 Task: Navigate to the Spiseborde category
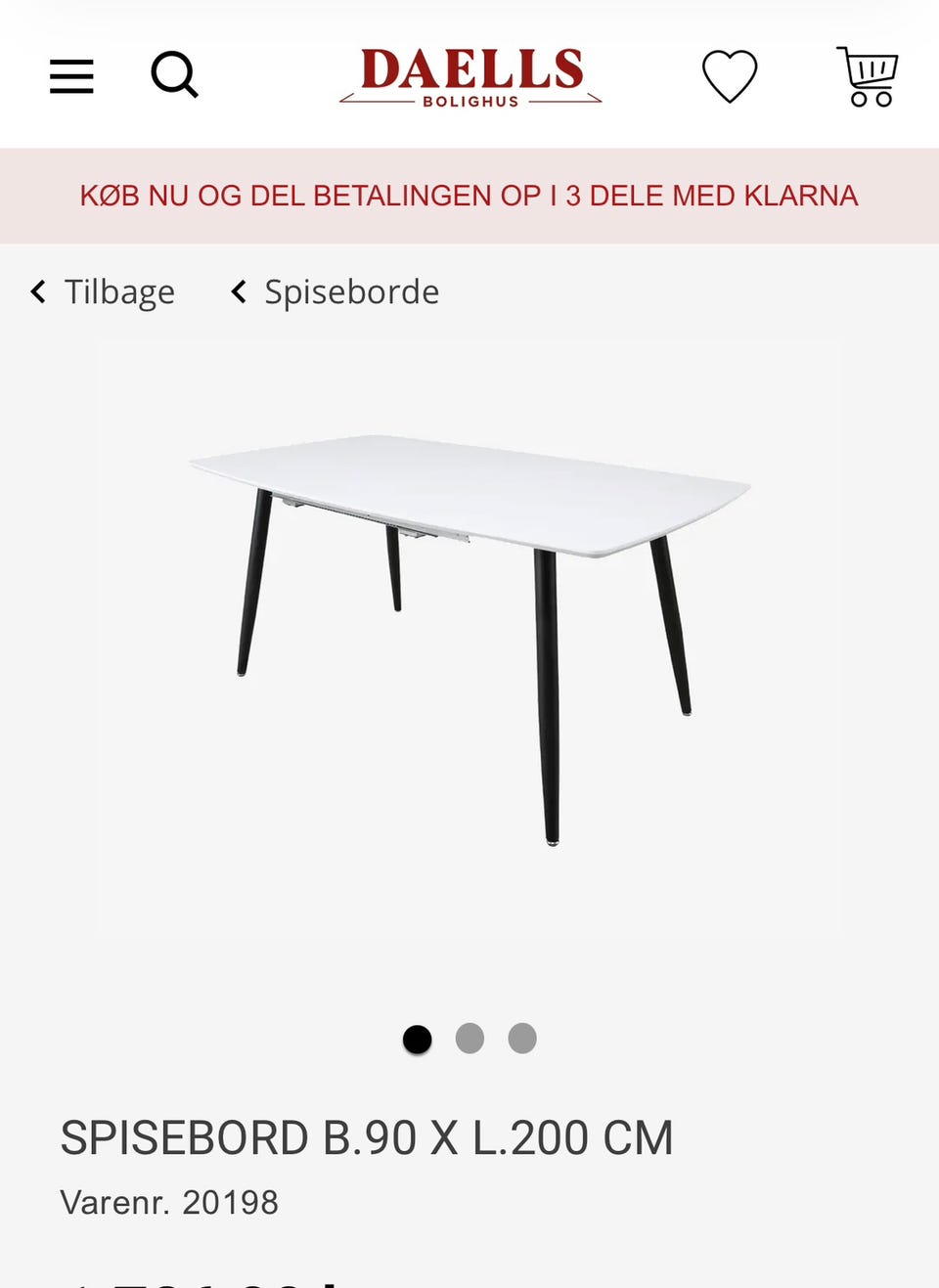click(350, 291)
